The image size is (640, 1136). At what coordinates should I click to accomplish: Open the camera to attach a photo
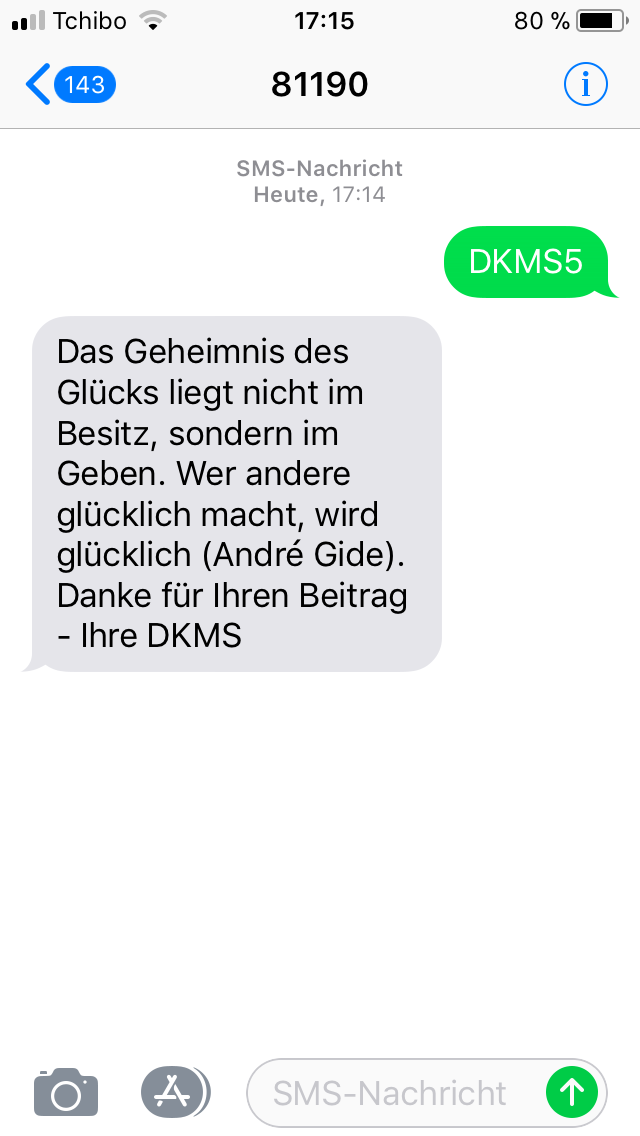click(66, 1092)
